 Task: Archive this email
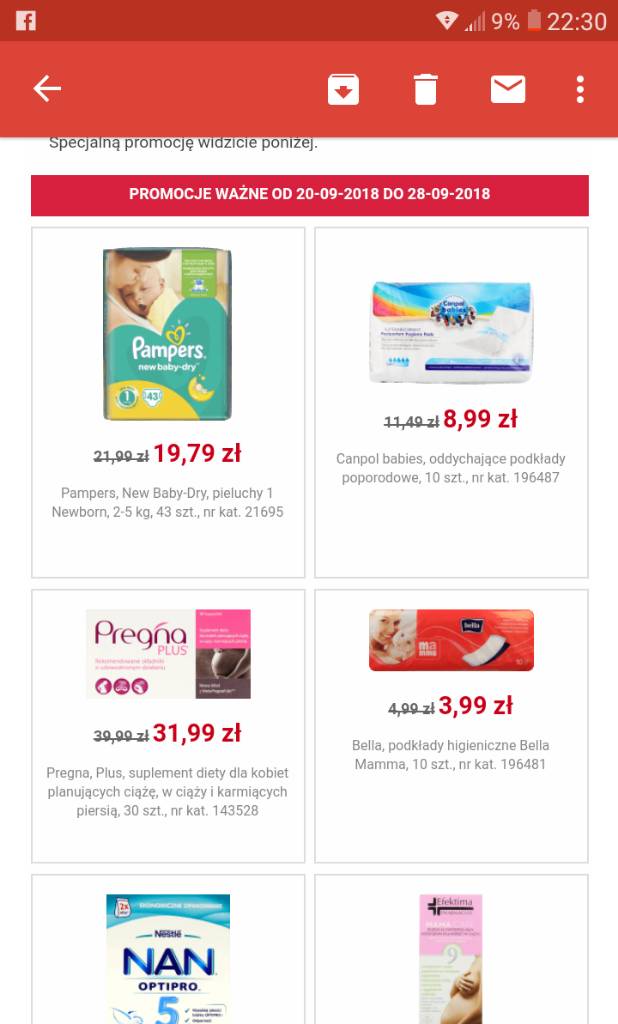coord(343,90)
